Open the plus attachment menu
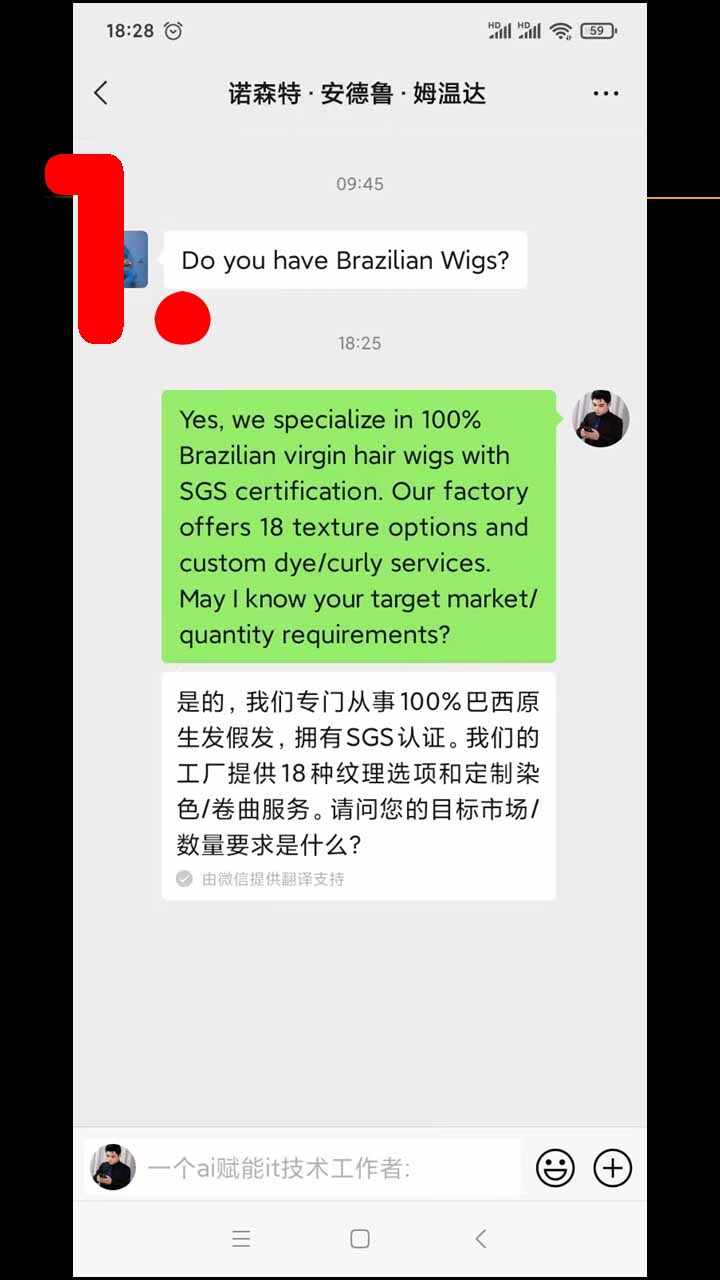Viewport: 720px width, 1280px height. click(x=613, y=1167)
